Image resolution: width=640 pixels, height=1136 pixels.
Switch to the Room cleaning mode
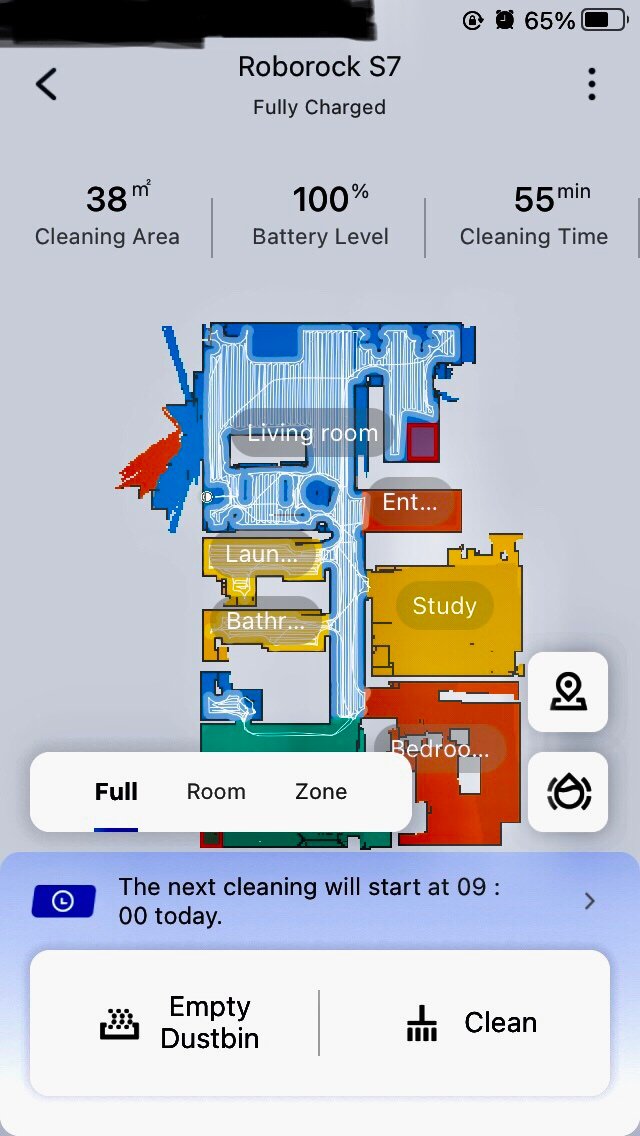coord(216,792)
